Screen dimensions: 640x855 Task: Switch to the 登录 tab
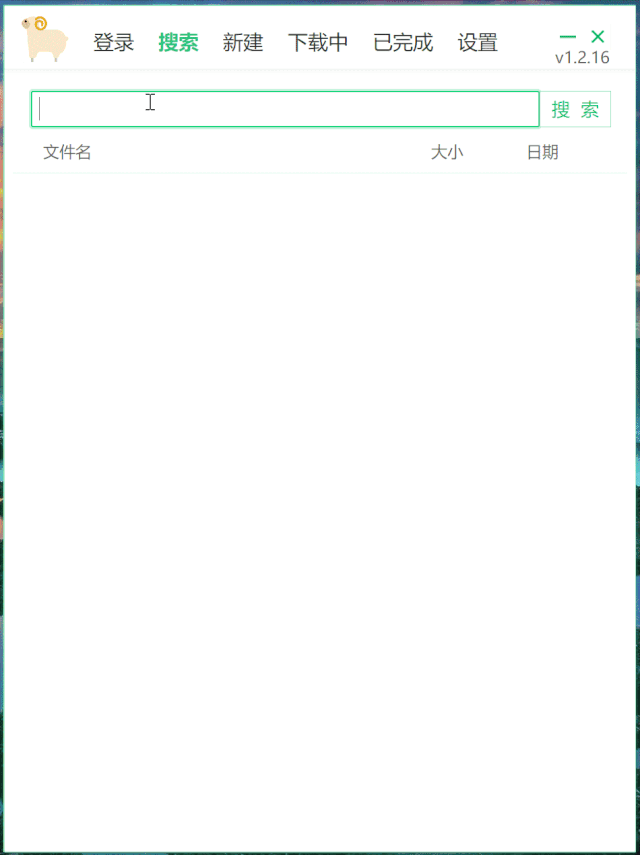pos(113,43)
